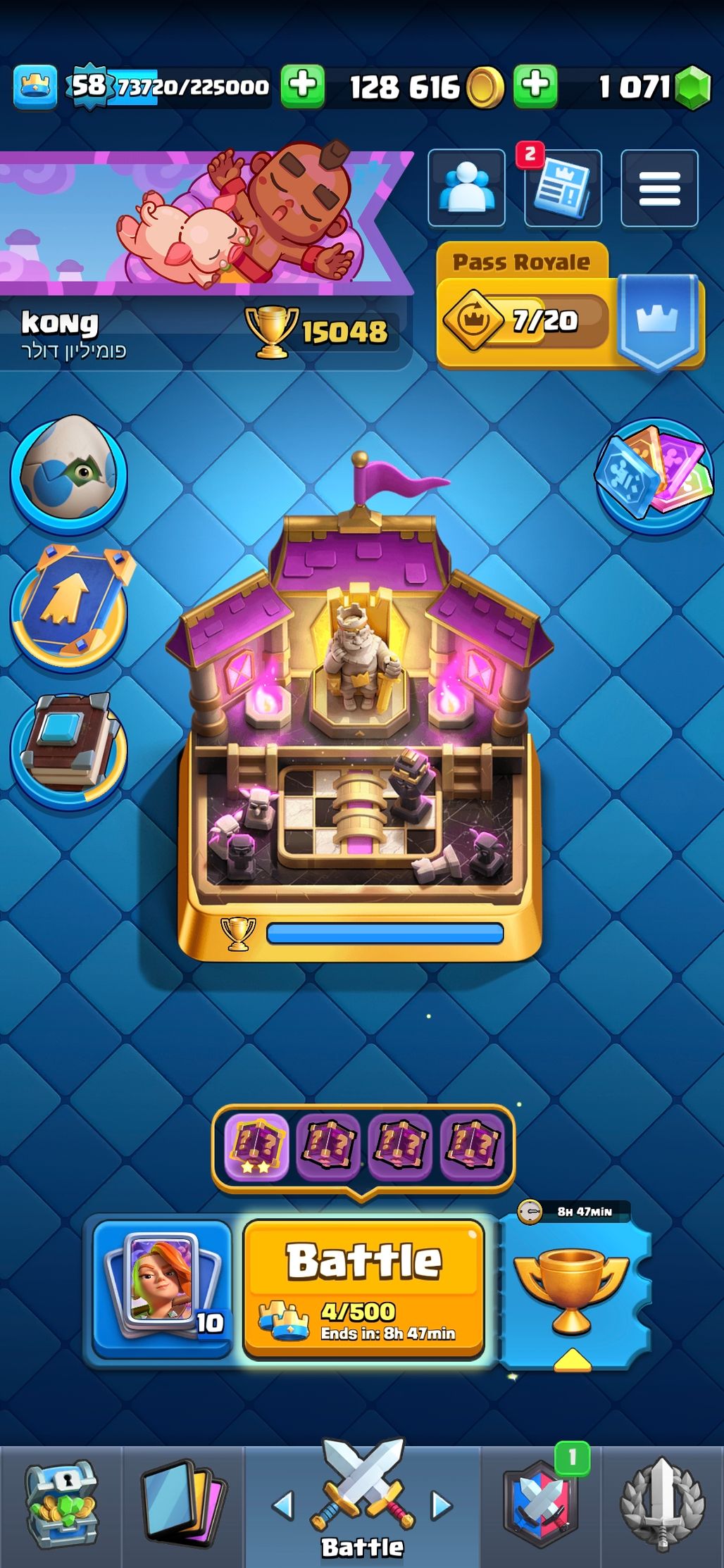Tap the plus button next to gold coins
Viewport: 724px width, 1568px height.
(535, 87)
